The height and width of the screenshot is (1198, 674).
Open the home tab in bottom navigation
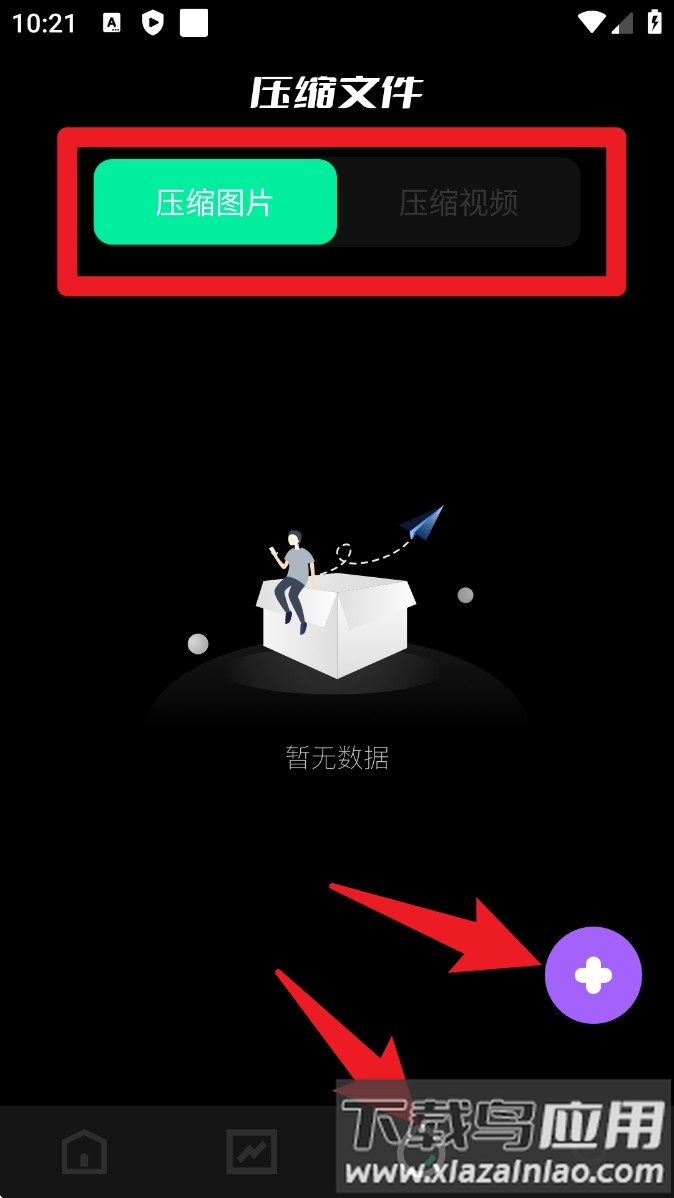(84, 1152)
